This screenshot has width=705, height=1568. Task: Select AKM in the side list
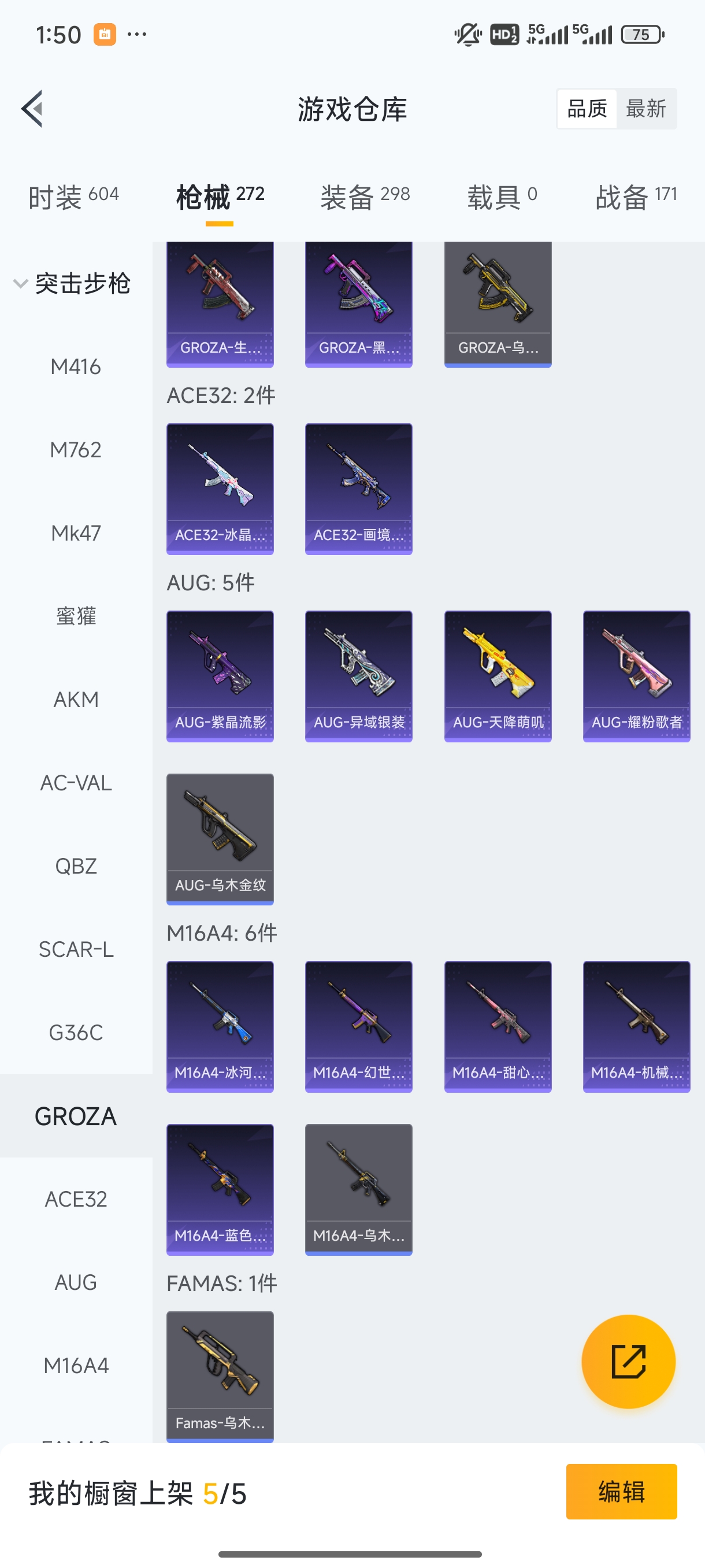(x=76, y=700)
